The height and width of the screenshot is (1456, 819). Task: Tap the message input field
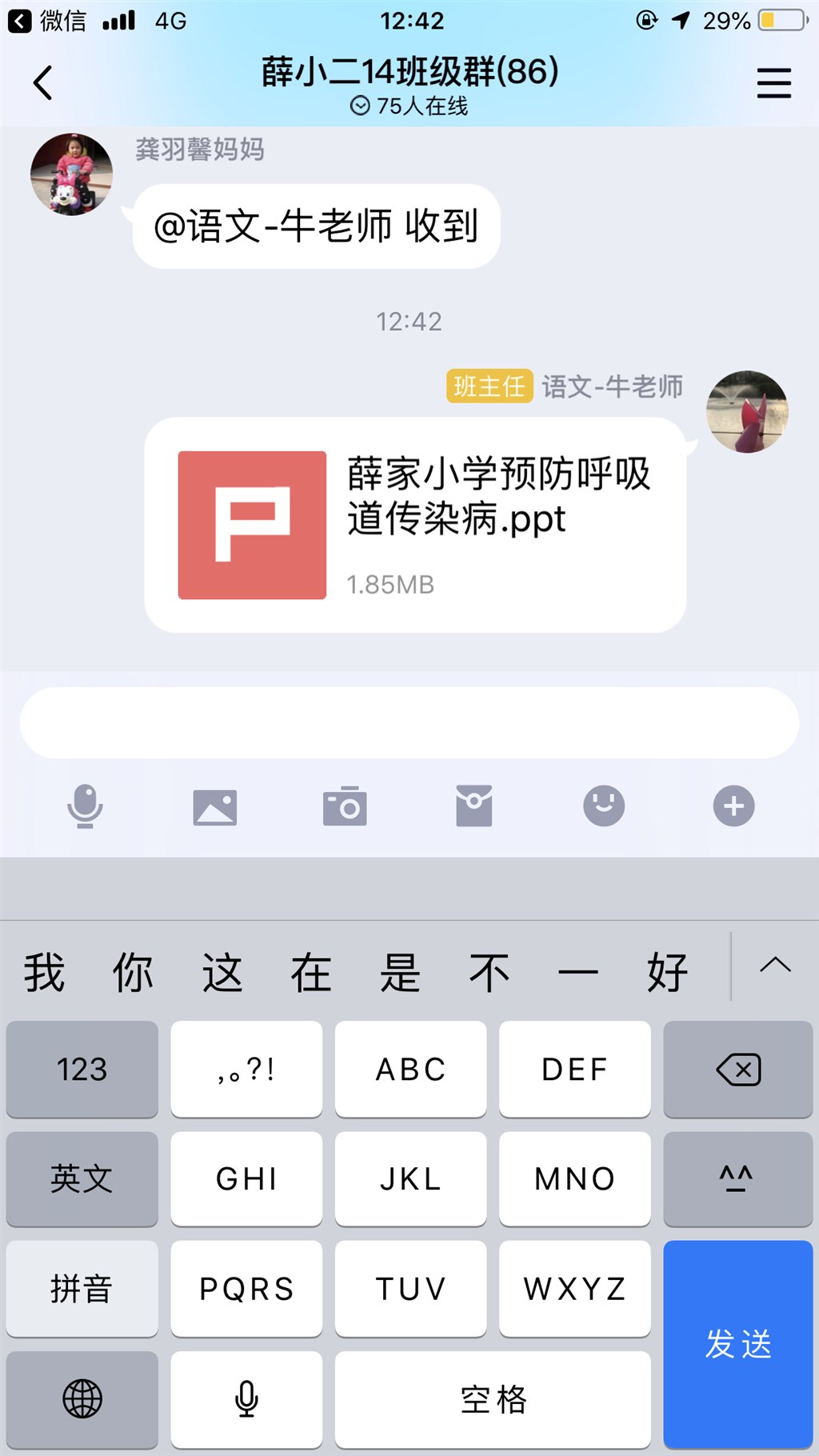[409, 722]
